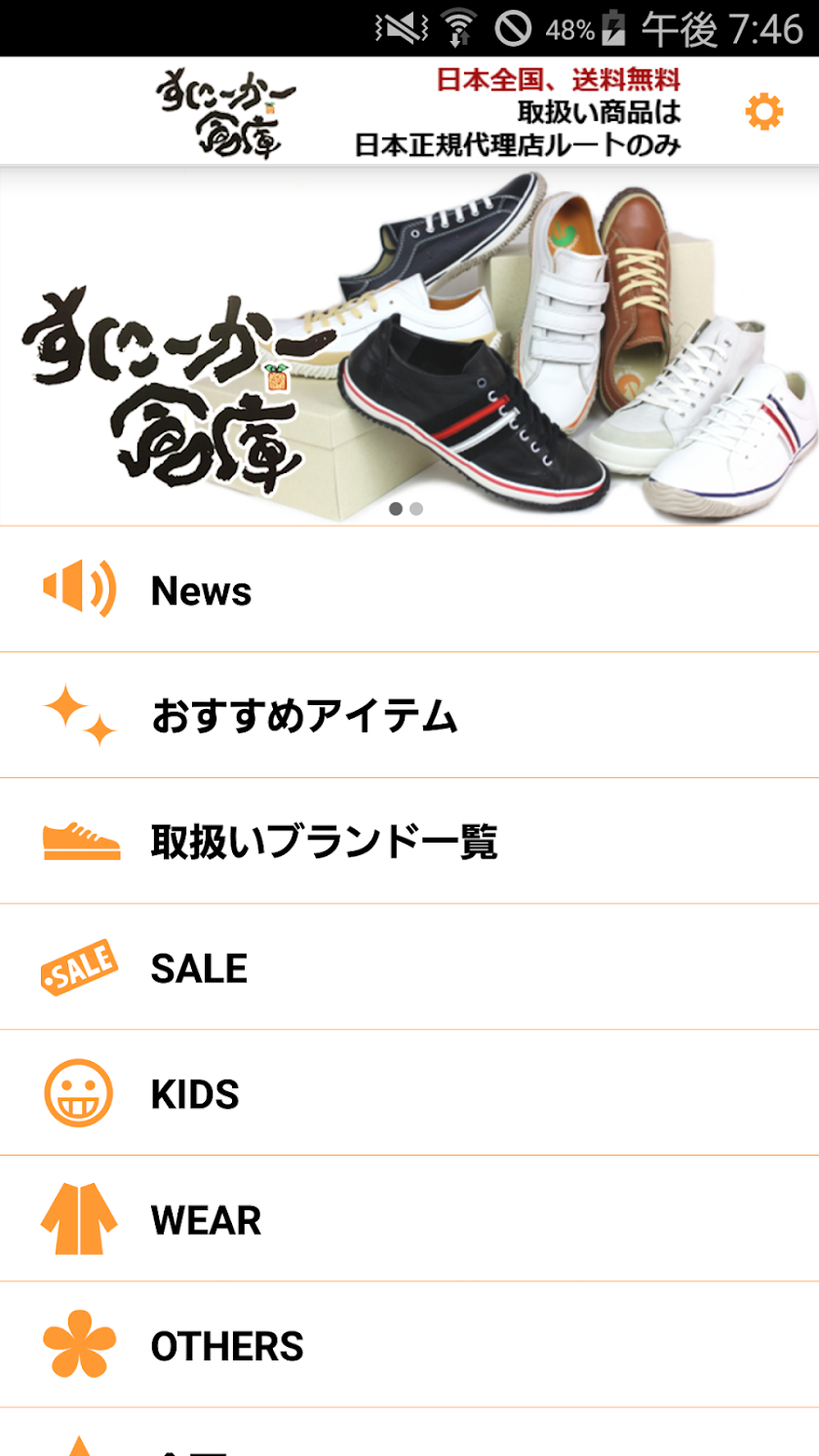Open the sneaker promotional banner
Screen dimensions: 819x1456
point(409,346)
